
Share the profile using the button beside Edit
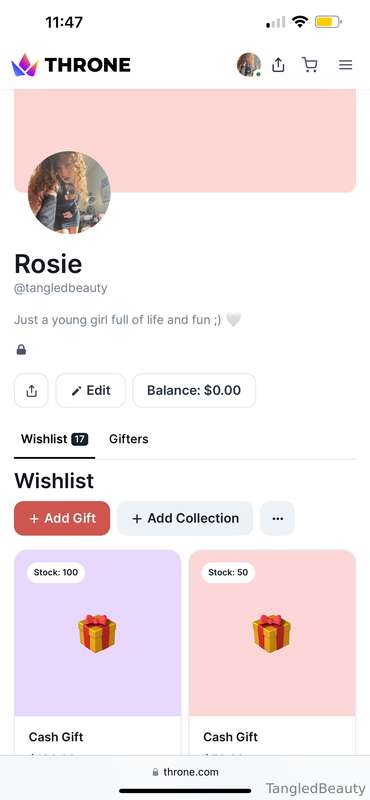(31, 391)
